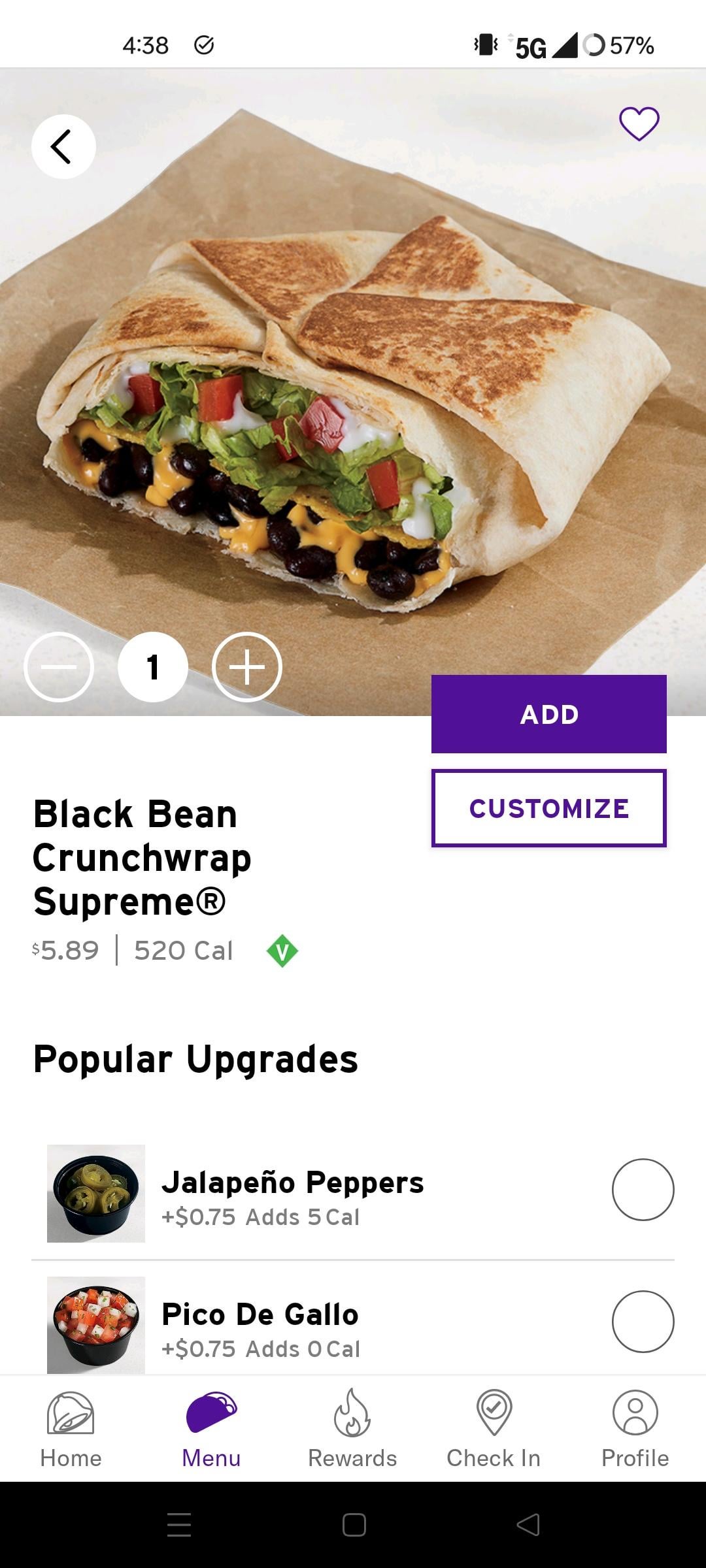Viewport: 706px width, 1568px height.
Task: Switch to the Home tab
Action: (x=71, y=1429)
